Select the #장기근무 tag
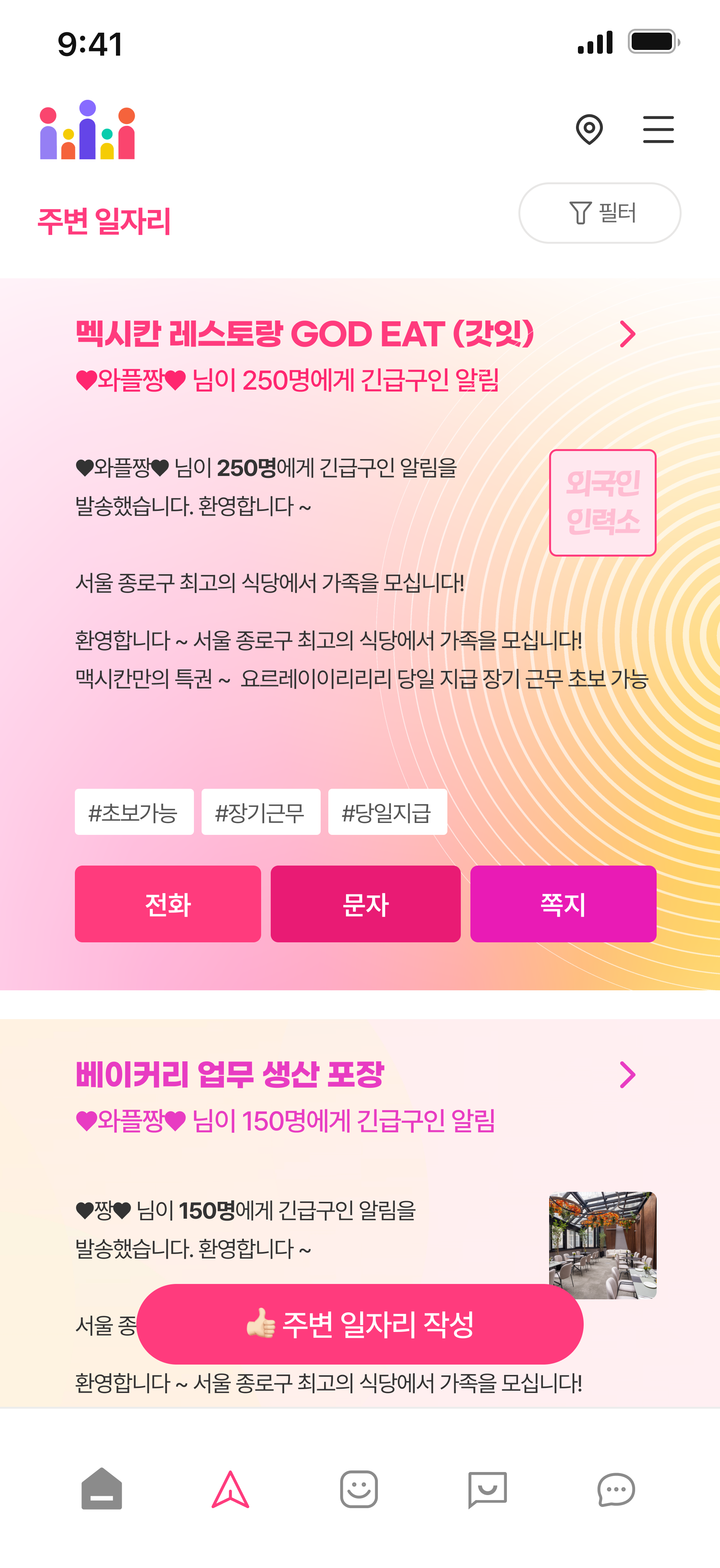 (261, 812)
